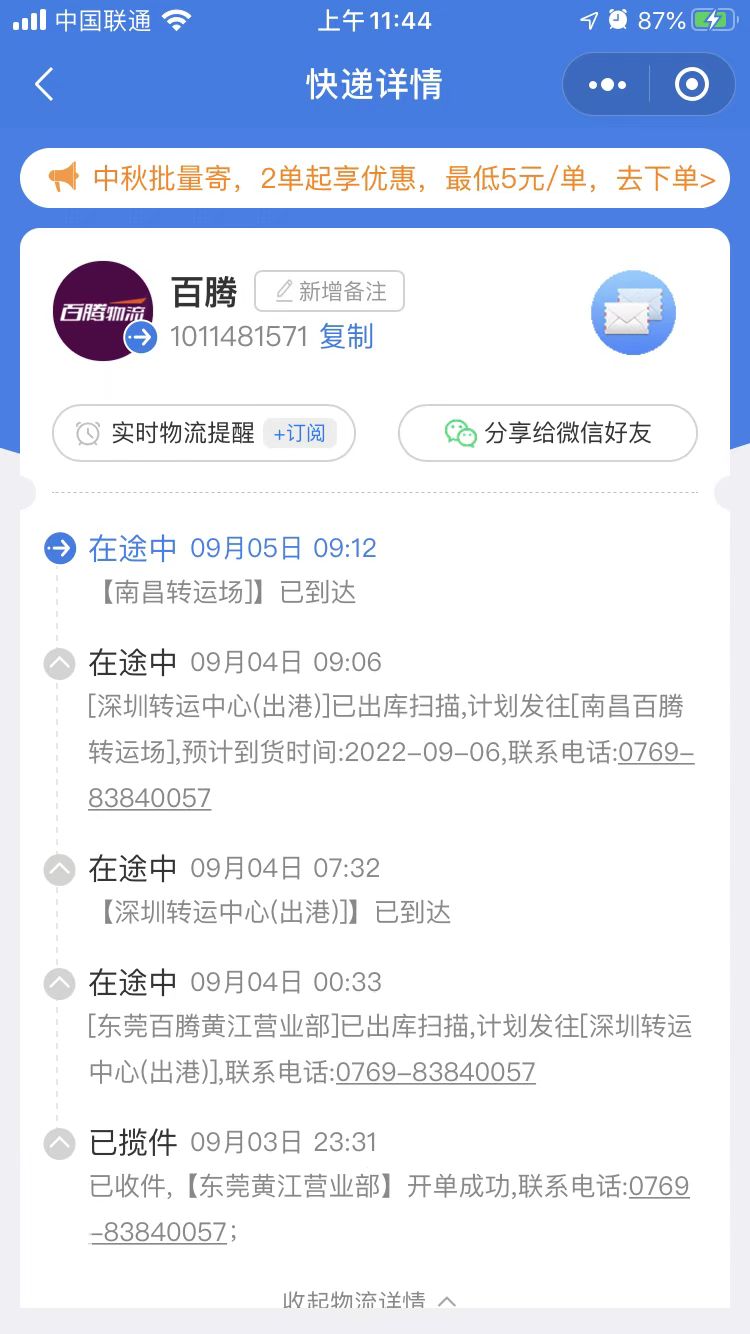Open the mini program more options menu
The width and height of the screenshot is (750, 1334).
click(x=607, y=85)
